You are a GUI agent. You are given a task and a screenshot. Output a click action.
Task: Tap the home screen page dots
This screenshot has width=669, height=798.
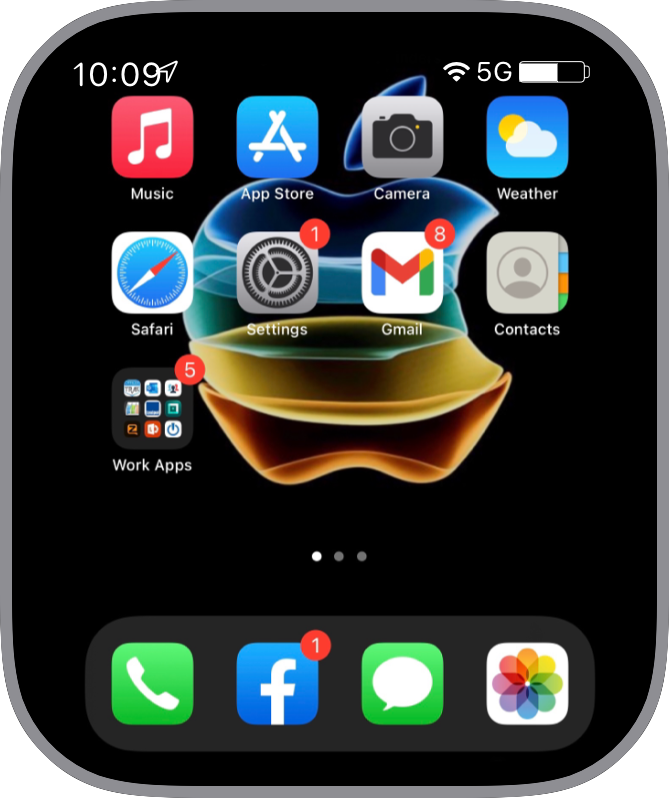point(339,556)
